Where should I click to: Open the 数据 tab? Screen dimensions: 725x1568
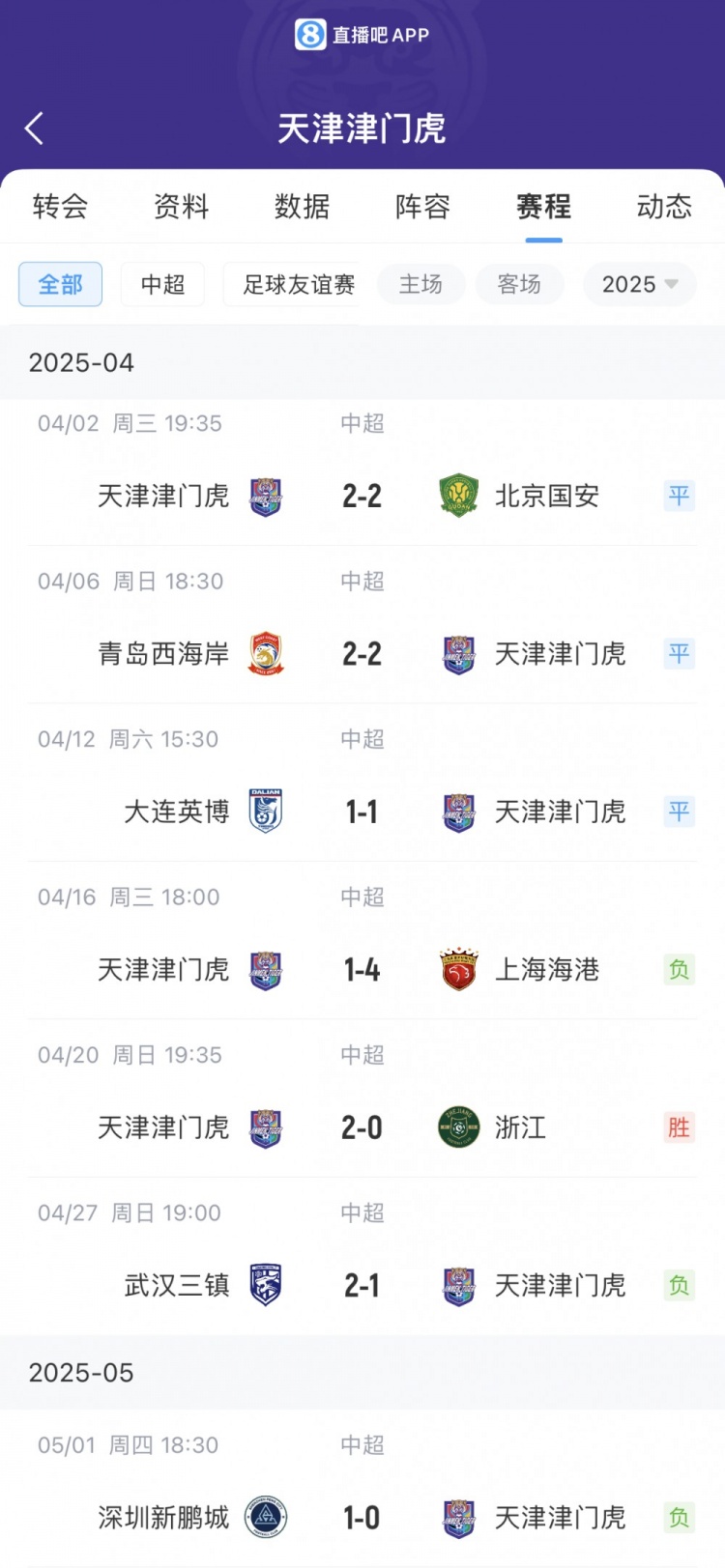click(302, 207)
